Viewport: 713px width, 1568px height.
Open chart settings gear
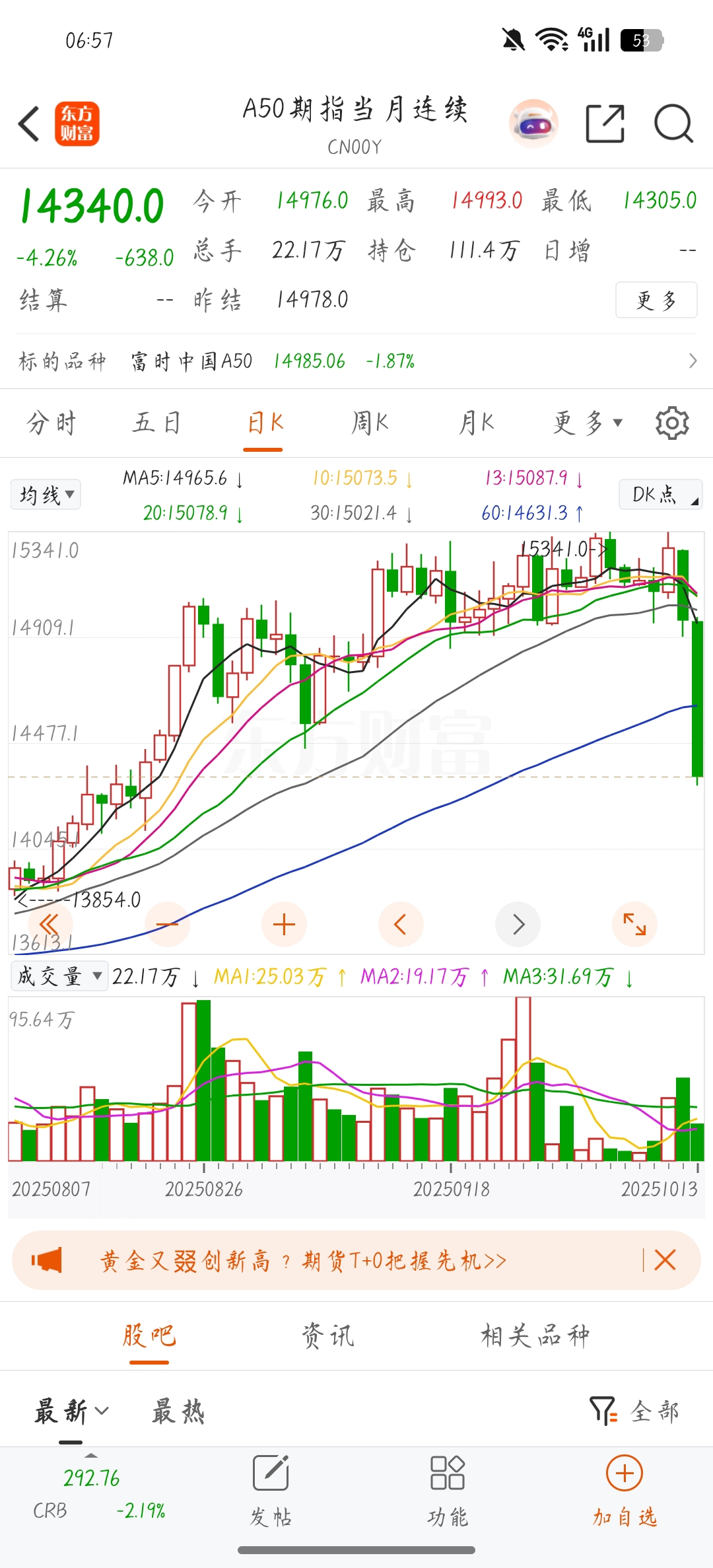672,423
